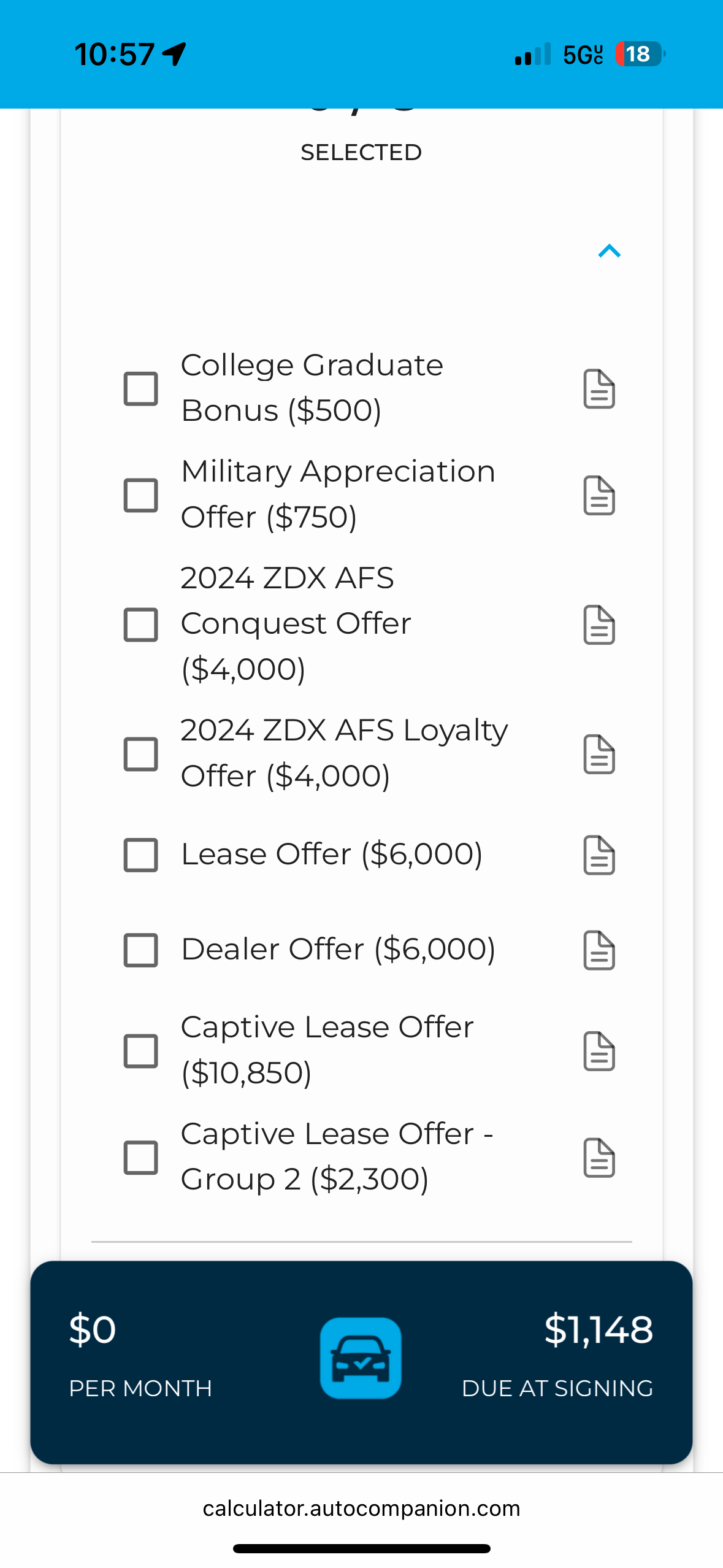
Task: Enable the 2024 ZDX AFS Loyalty Offer
Action: 141,754
